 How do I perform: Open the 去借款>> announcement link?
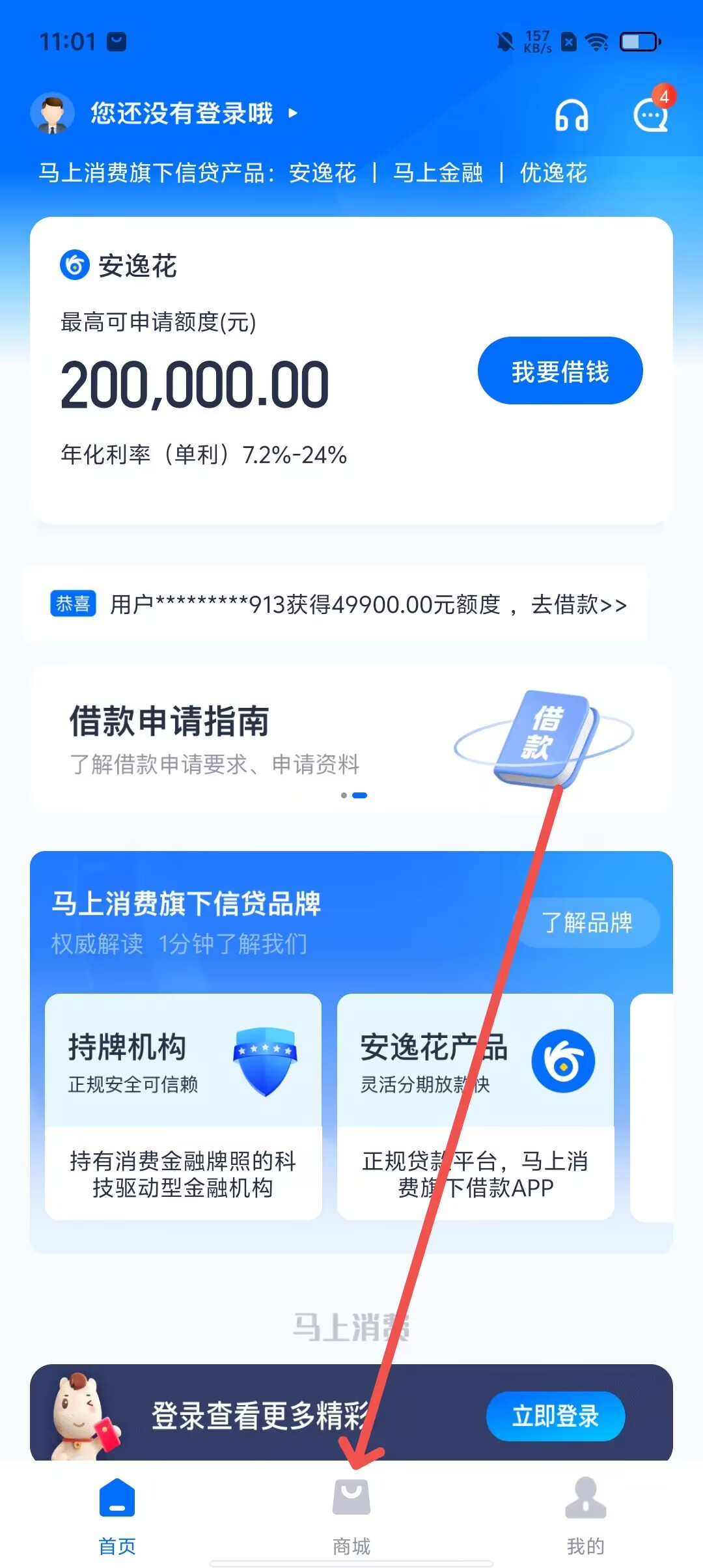coord(578,604)
